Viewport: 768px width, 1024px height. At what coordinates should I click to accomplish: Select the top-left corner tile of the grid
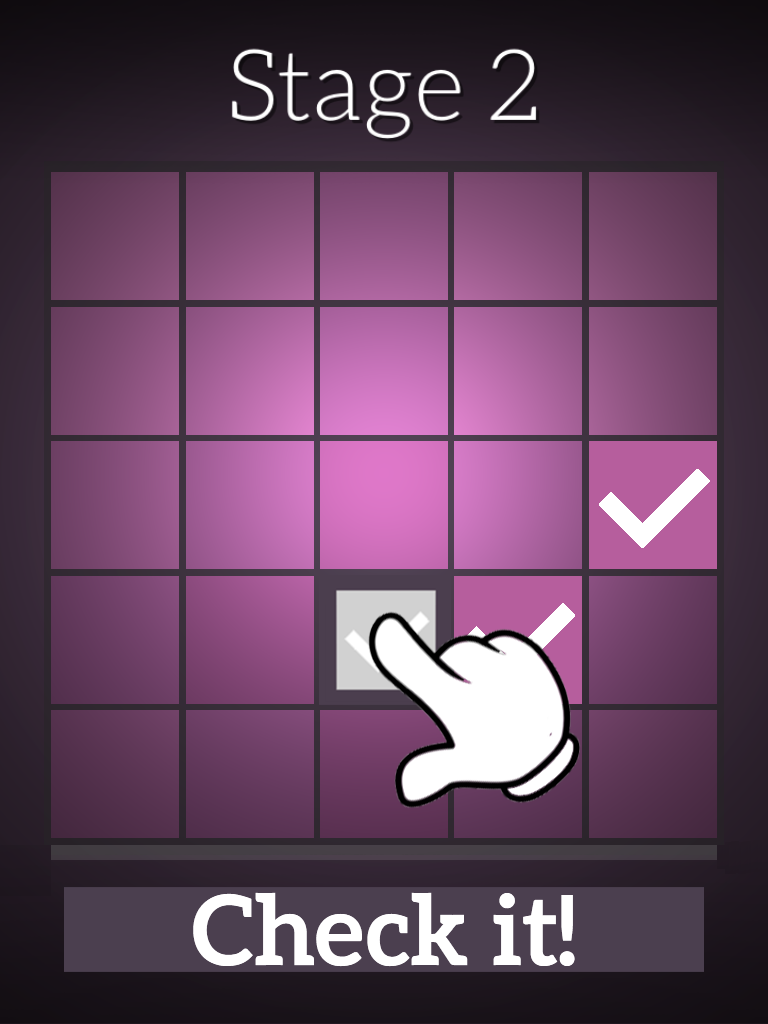pyautogui.click(x=116, y=236)
